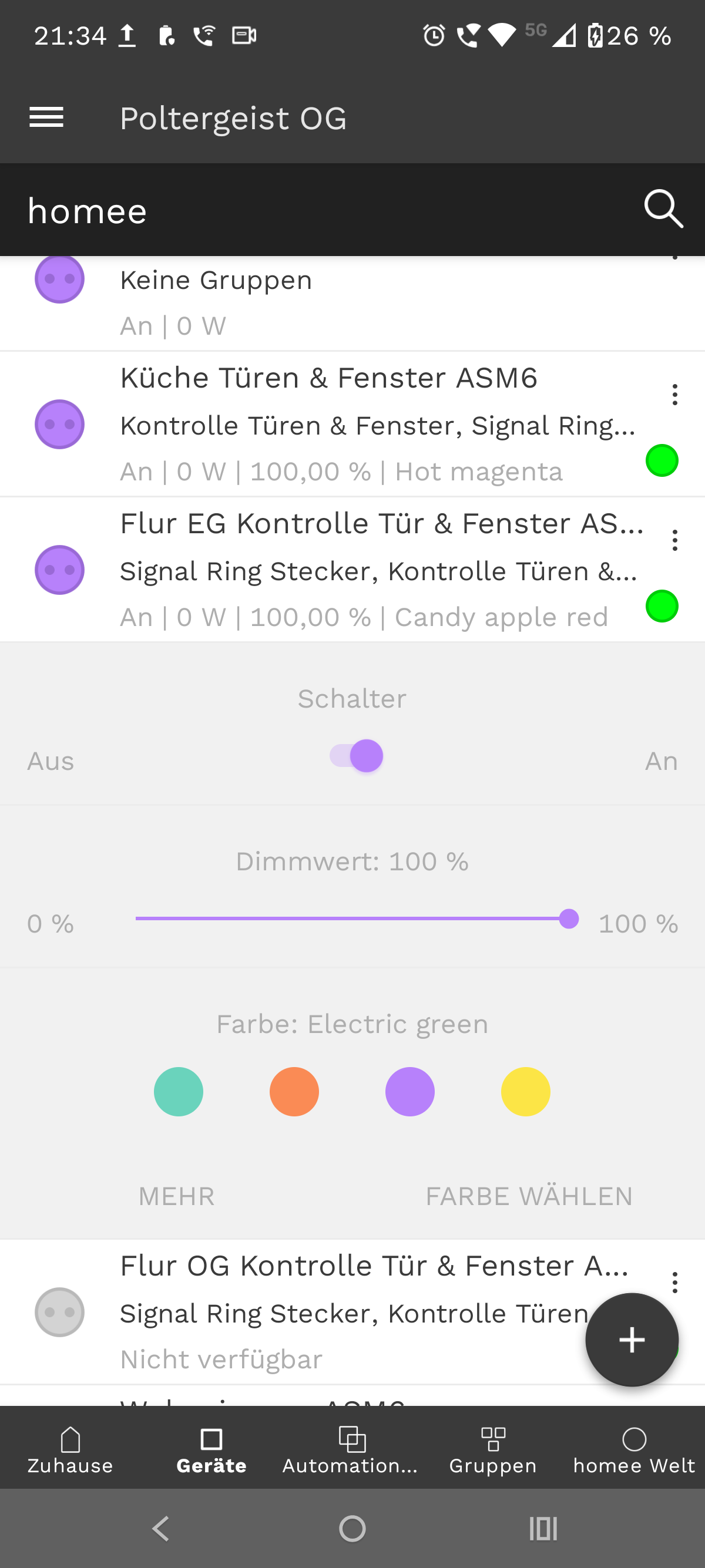This screenshot has height=1568, width=705.
Task: Tap FARBE WÄHLEN to pick a color
Action: (528, 1196)
